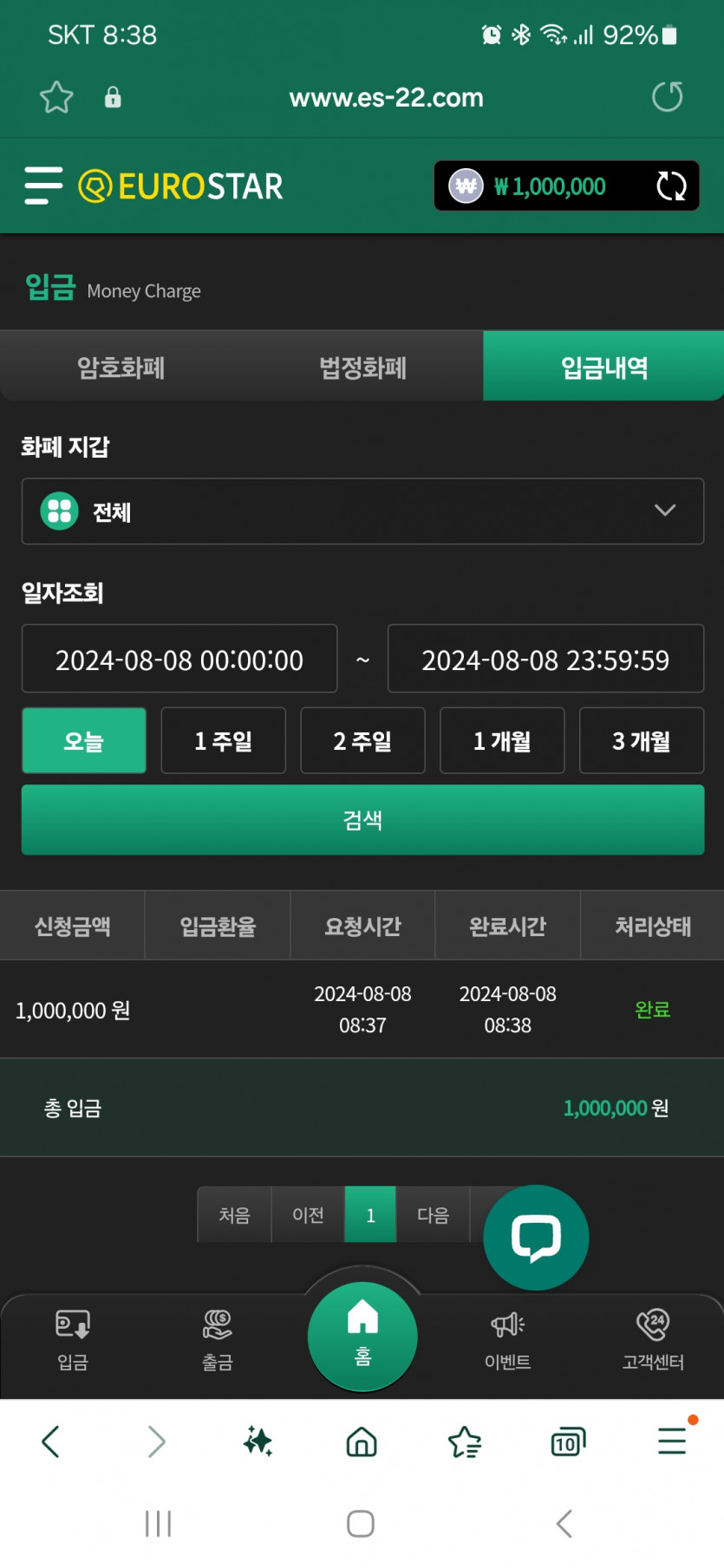Edit the start date 2024-08-08 00:00:00
Screen dimensions: 724x1568
(x=179, y=660)
